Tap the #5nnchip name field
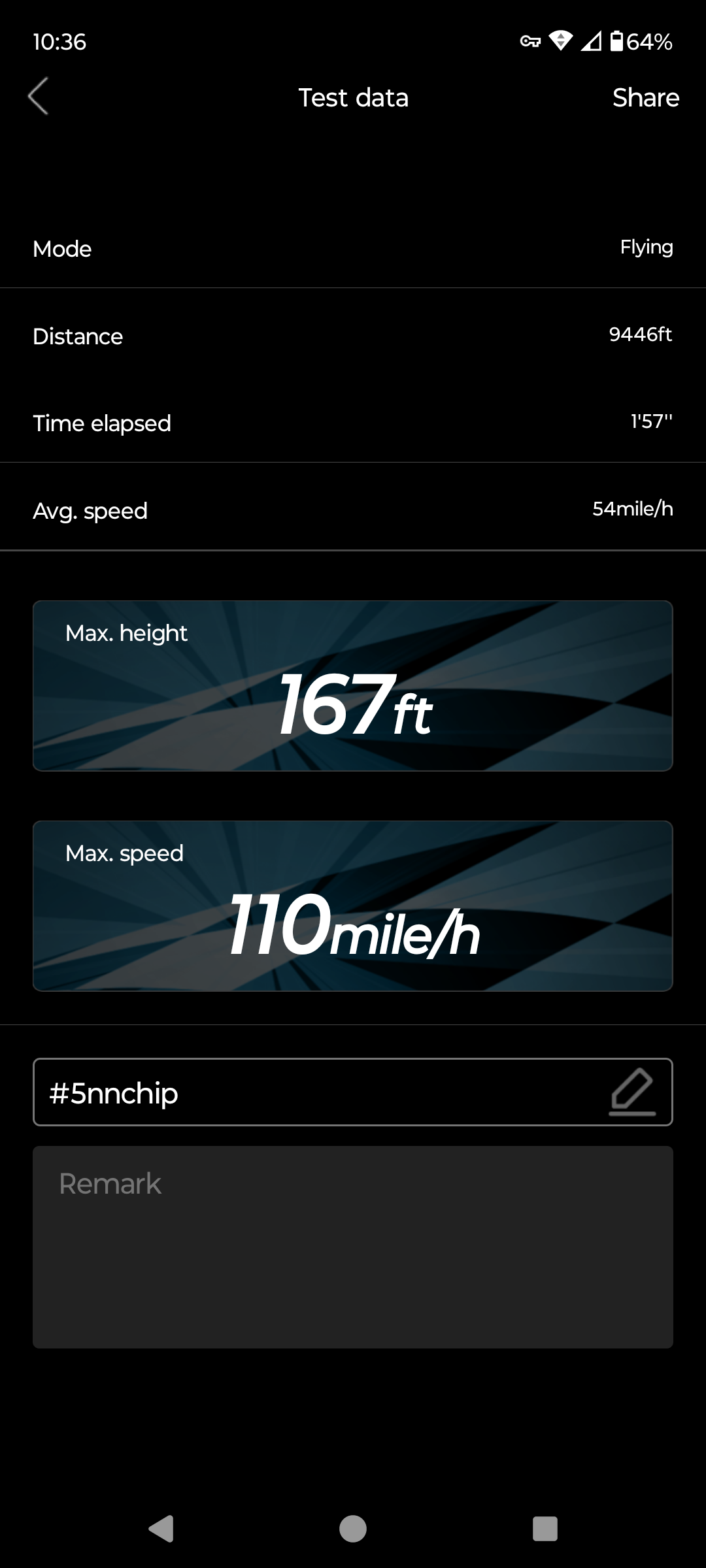 314,1092
